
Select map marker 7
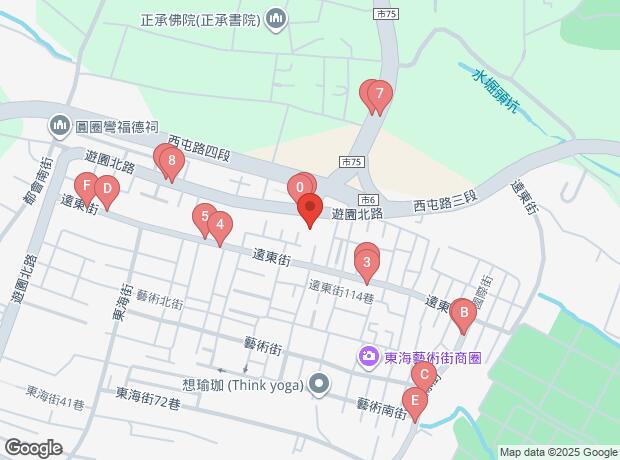click(x=380, y=98)
